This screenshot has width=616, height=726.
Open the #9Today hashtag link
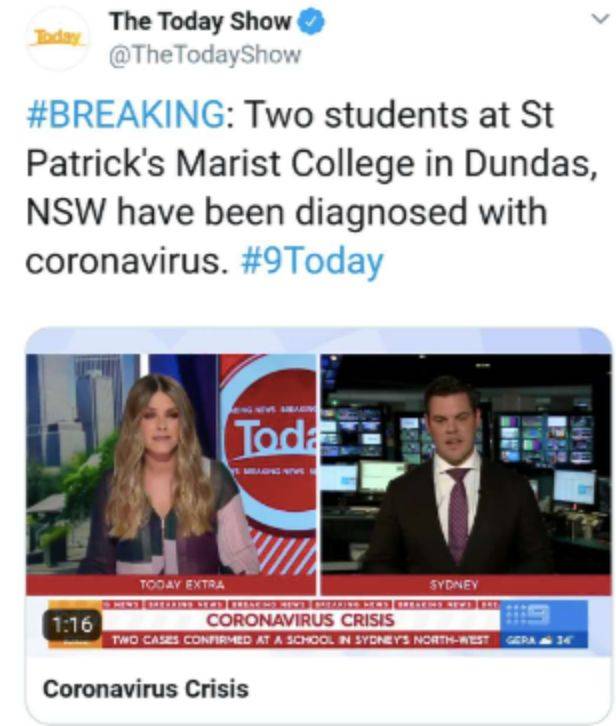coord(312,262)
